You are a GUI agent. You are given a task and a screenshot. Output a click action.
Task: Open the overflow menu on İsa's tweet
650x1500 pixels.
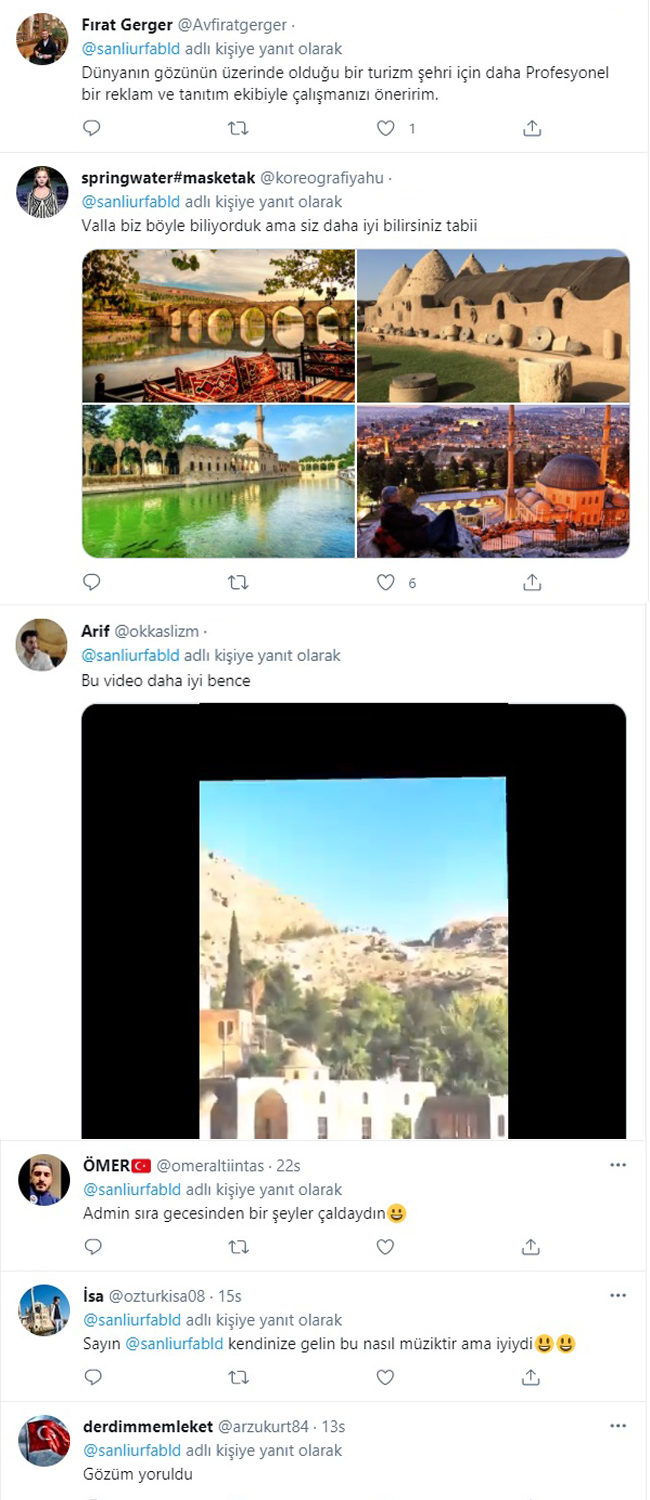click(617, 1295)
